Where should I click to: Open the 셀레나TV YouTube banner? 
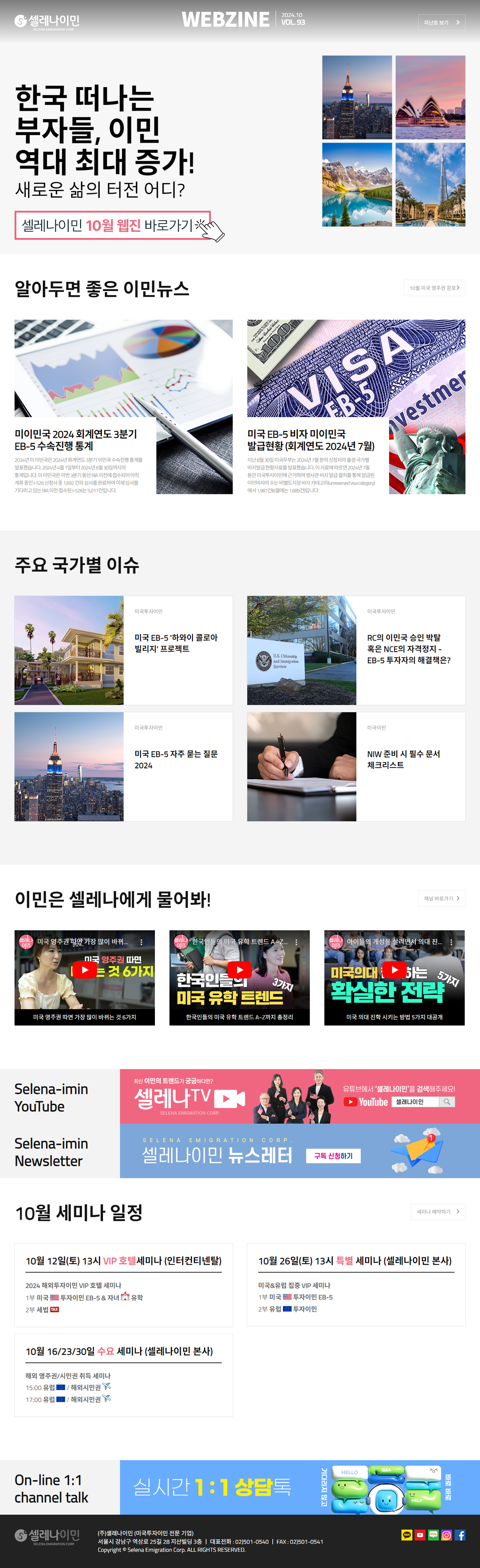(x=300, y=1096)
